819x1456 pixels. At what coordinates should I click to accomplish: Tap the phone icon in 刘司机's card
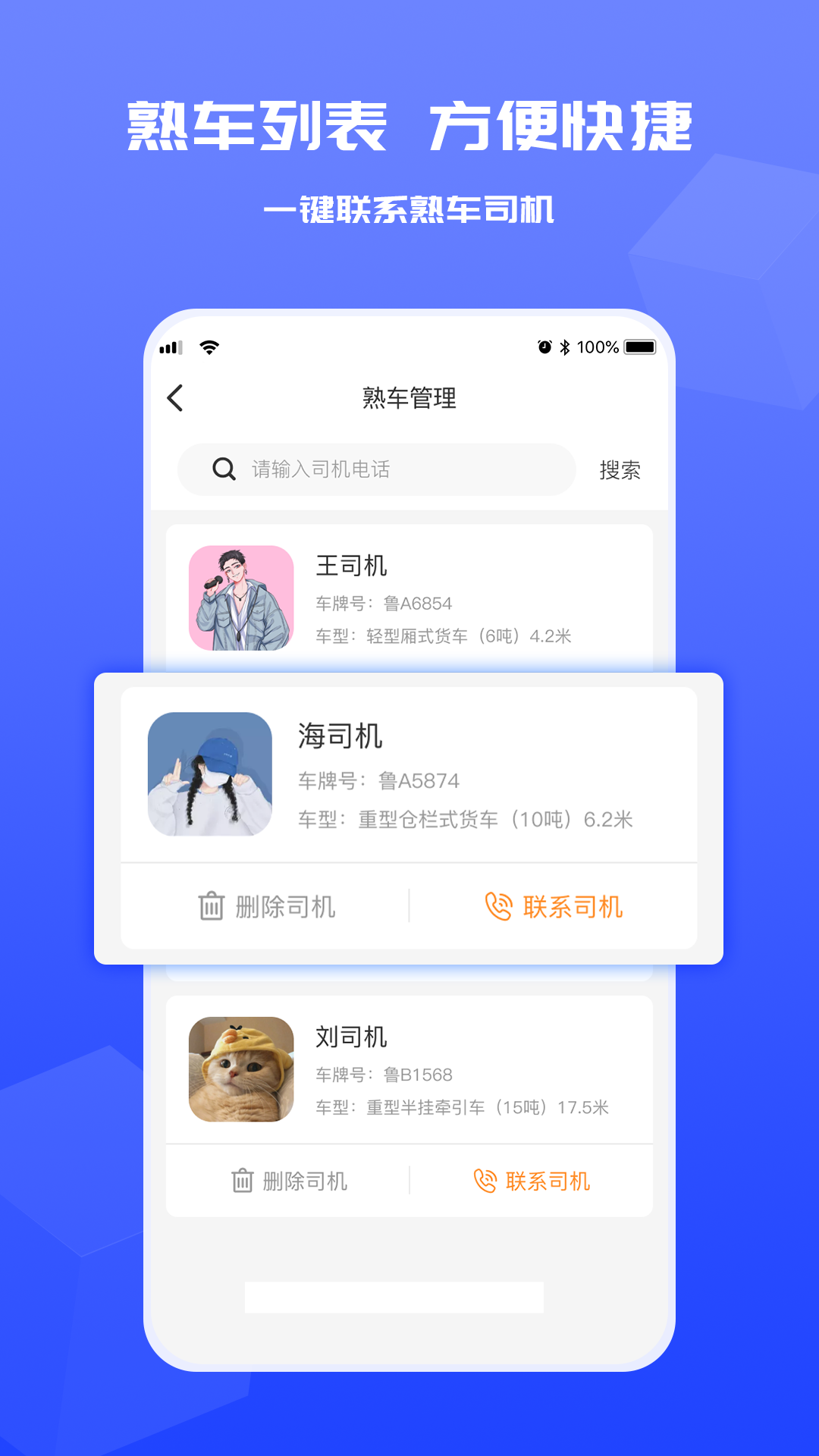484,1178
